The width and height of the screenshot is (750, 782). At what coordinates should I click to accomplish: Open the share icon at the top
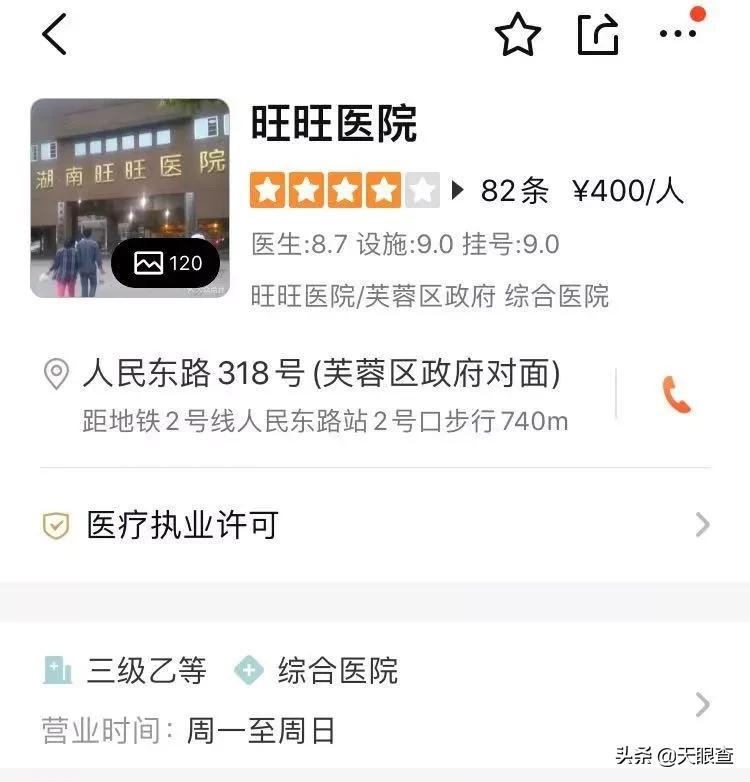pyautogui.click(x=598, y=33)
